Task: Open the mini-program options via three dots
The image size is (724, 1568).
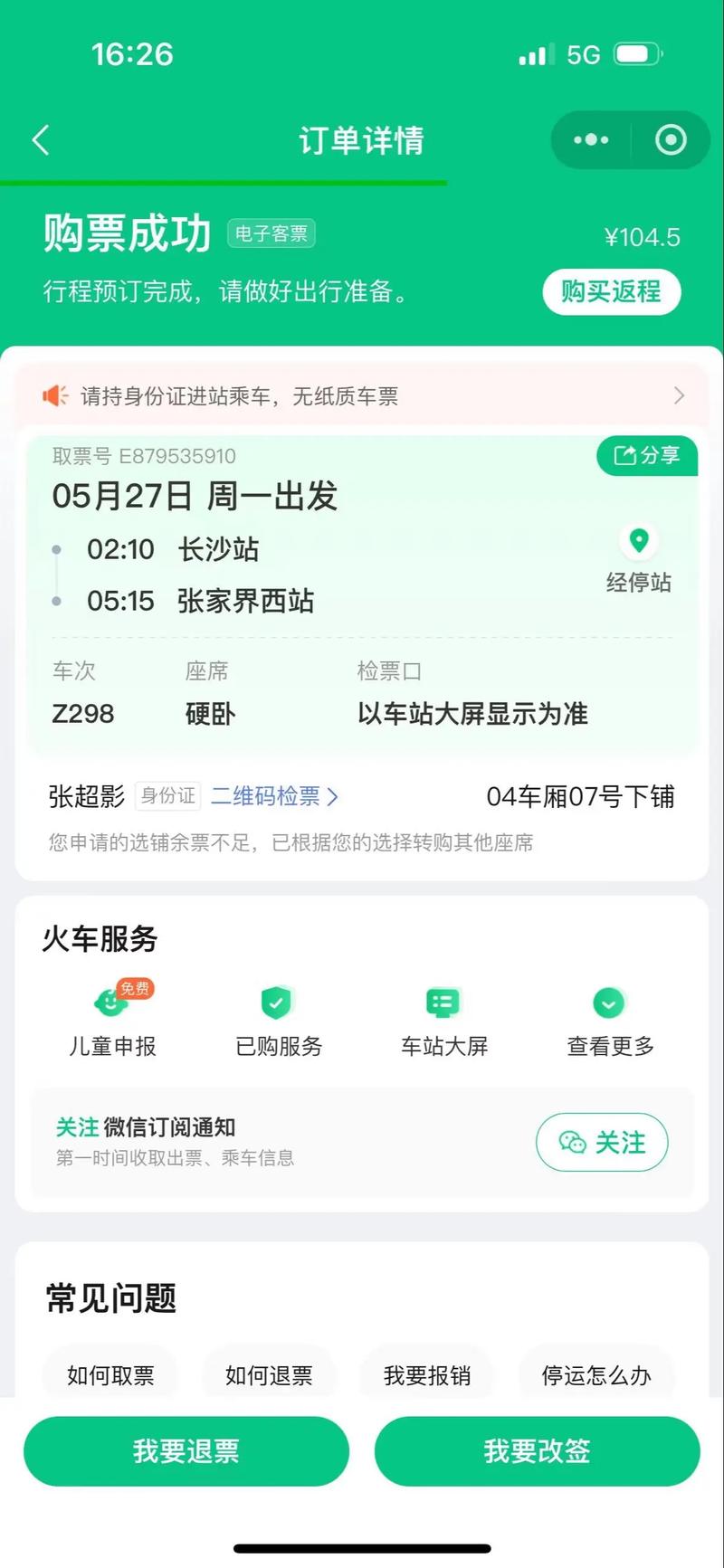Action: (x=590, y=140)
